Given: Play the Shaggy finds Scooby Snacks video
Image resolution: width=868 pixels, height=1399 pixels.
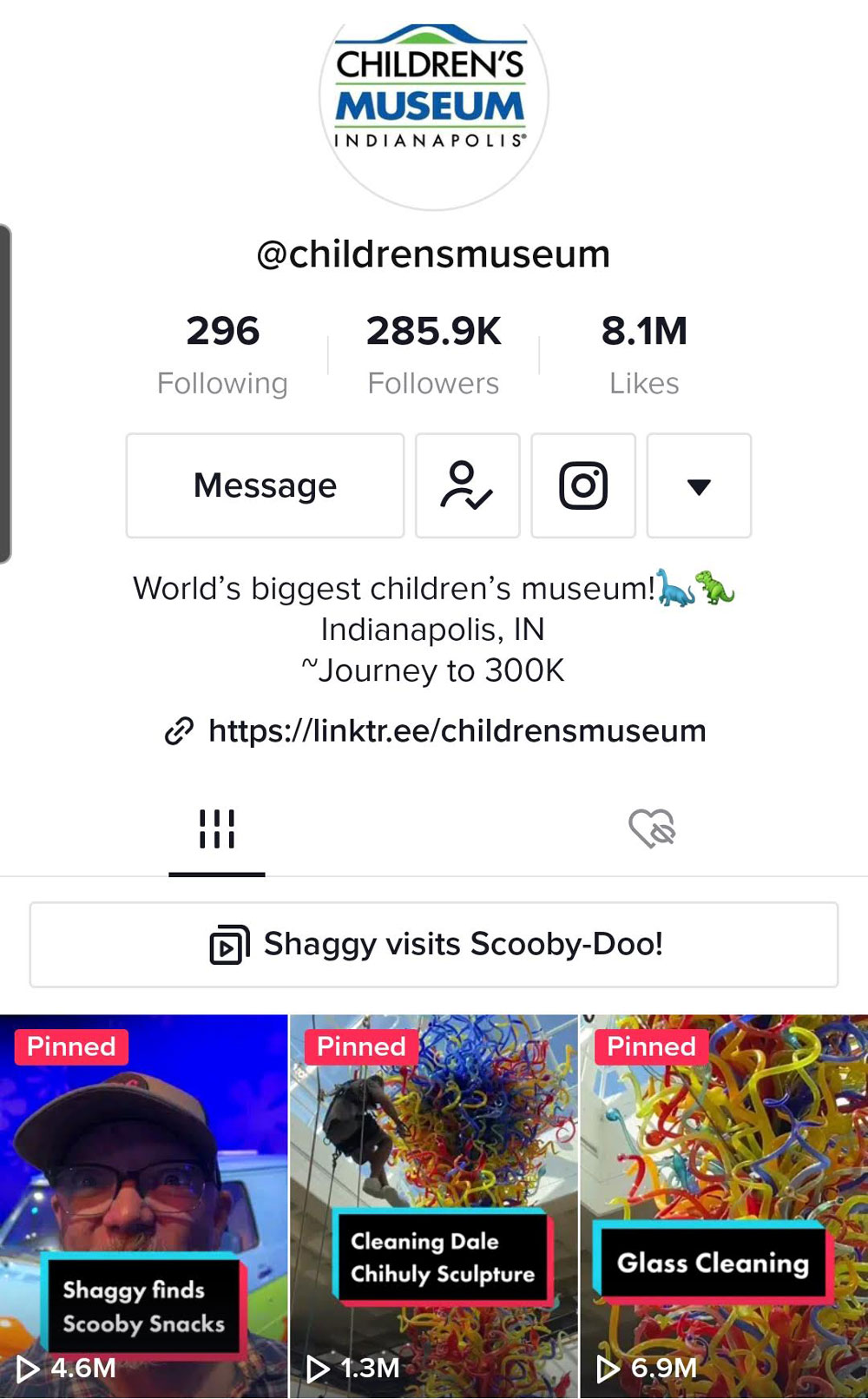Looking at the screenshot, I should (143, 1206).
